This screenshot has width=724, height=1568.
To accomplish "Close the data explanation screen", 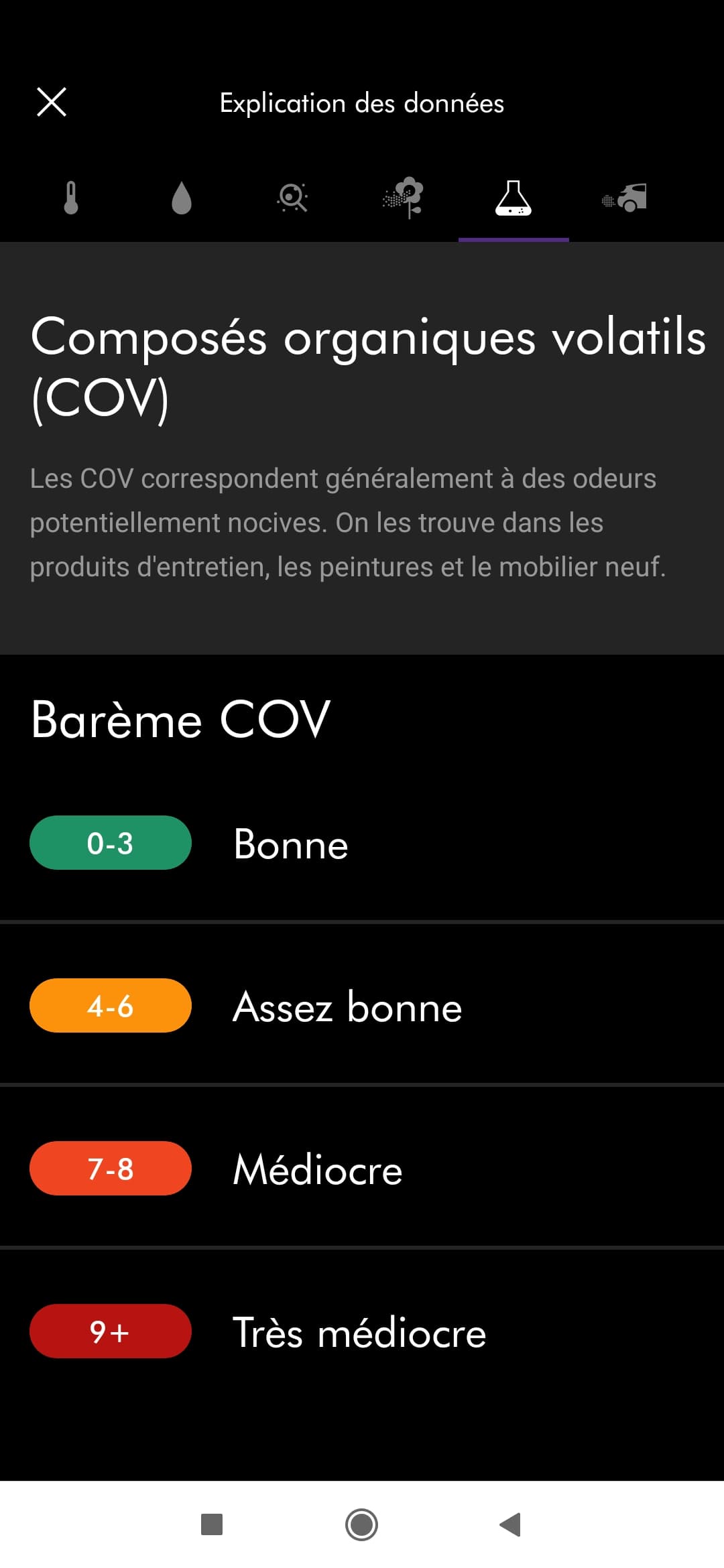I will click(x=52, y=103).
